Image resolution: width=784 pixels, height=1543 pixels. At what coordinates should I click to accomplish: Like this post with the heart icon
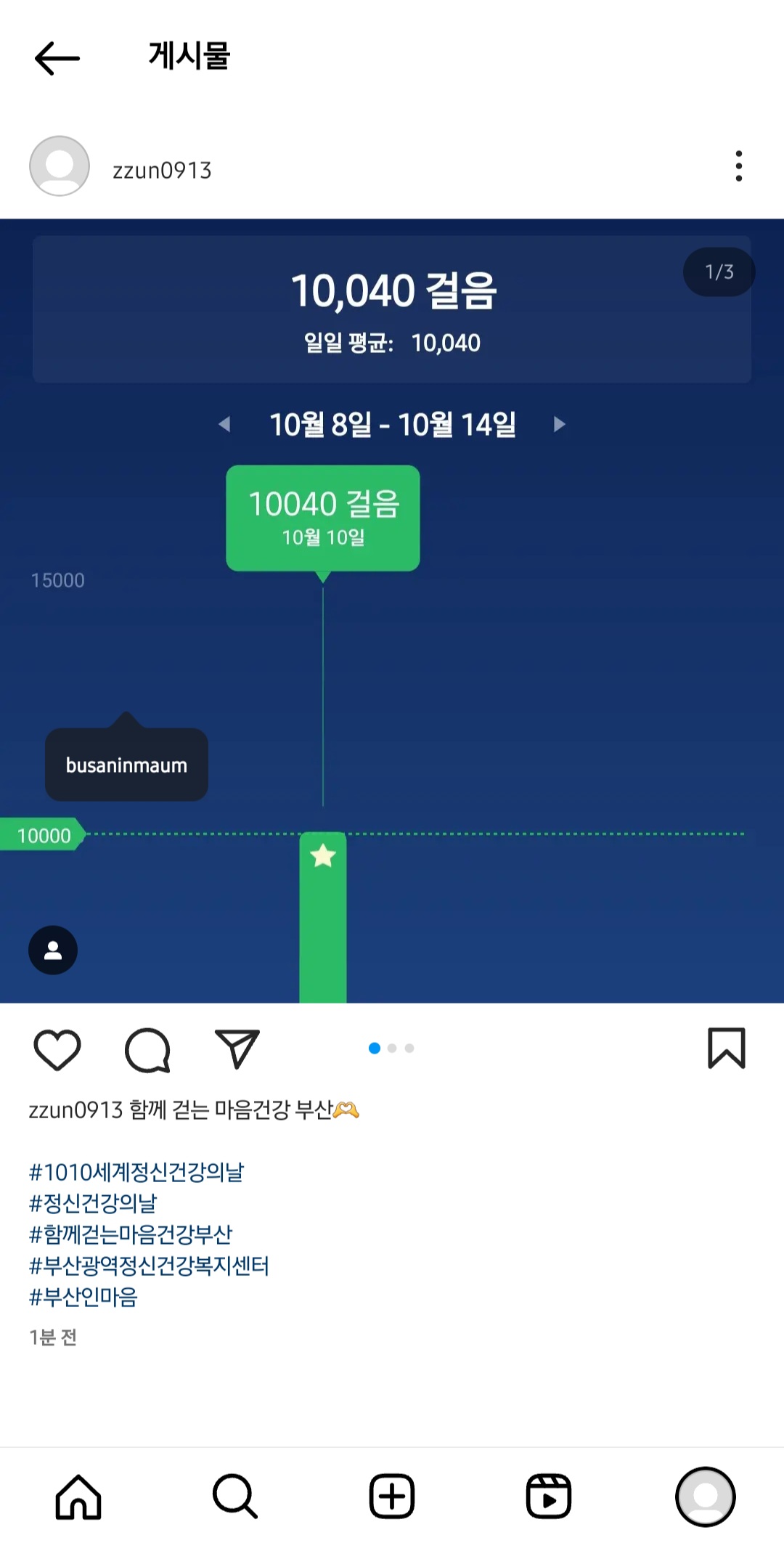(x=57, y=1049)
